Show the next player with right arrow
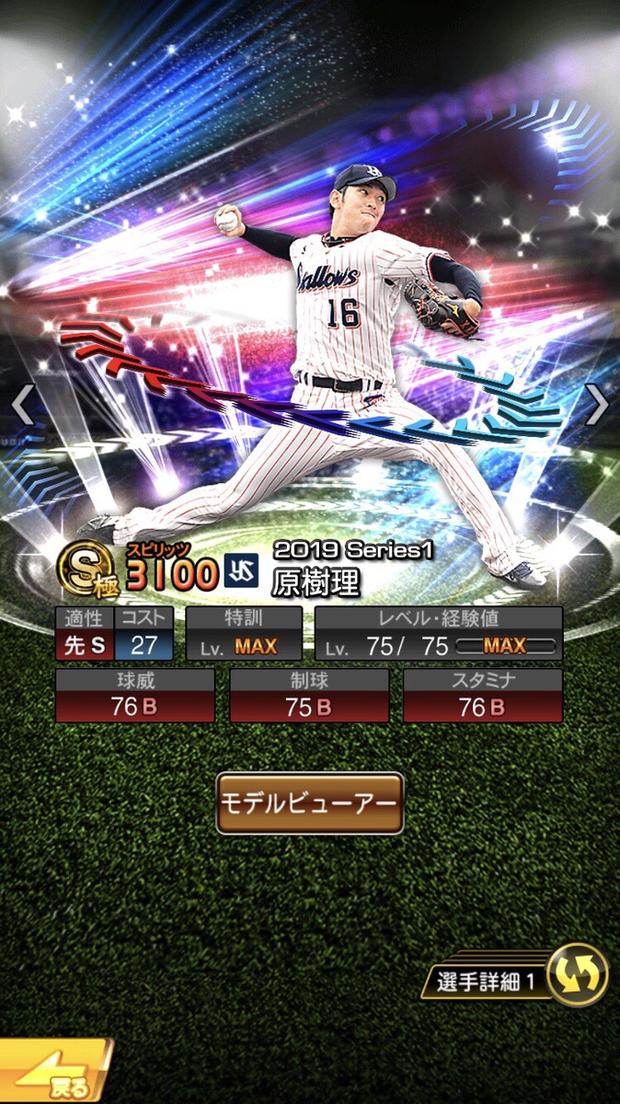The height and width of the screenshot is (1104, 620). point(597,404)
